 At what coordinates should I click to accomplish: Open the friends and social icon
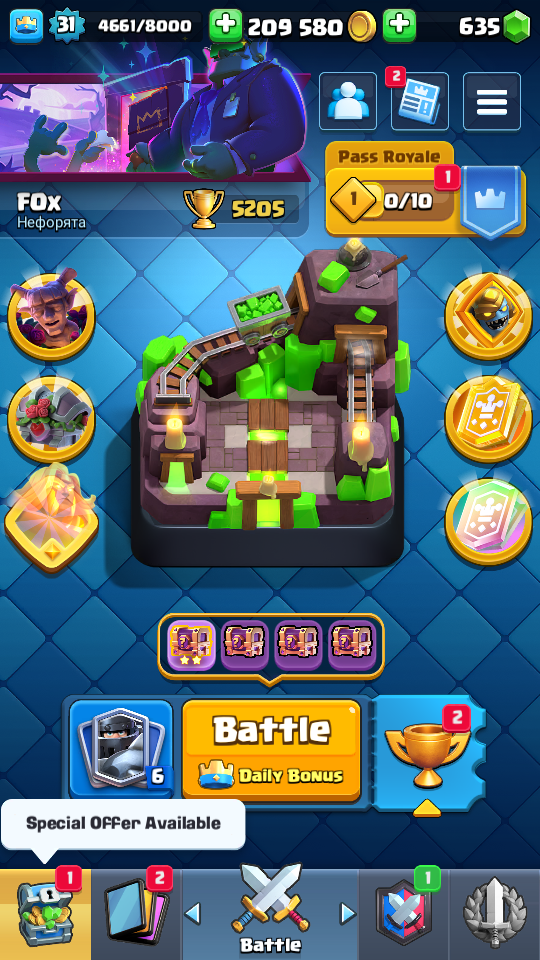[348, 102]
